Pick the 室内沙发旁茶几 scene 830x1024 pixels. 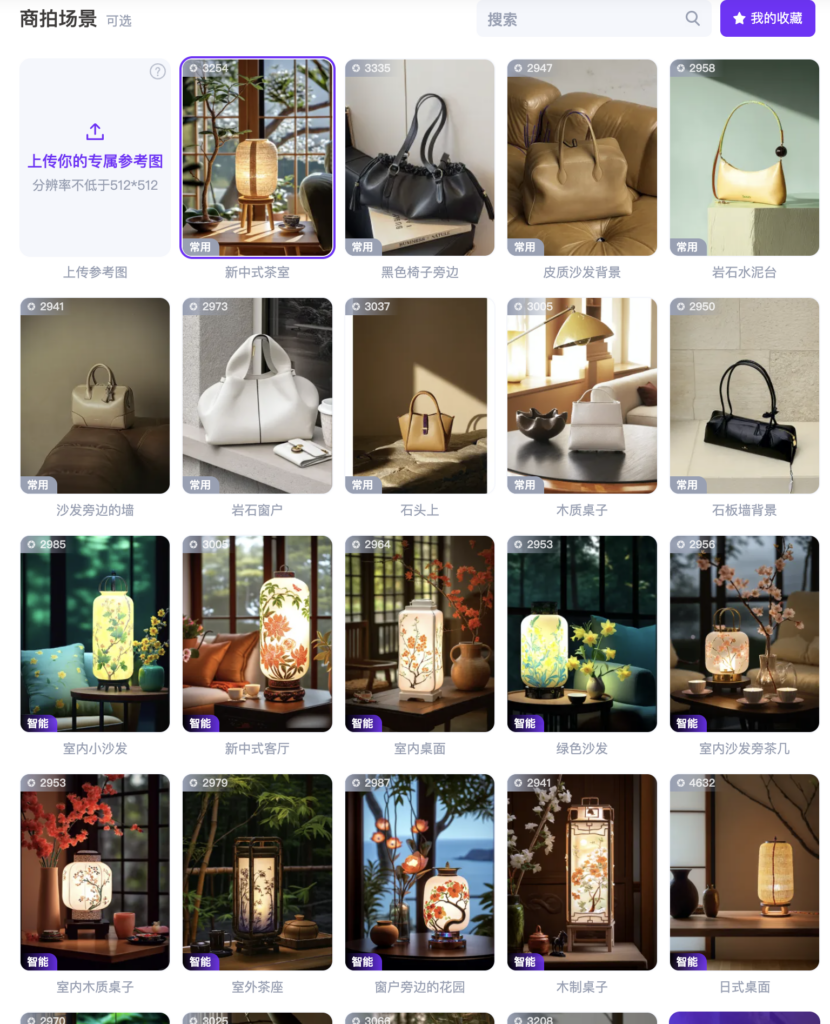tap(744, 633)
